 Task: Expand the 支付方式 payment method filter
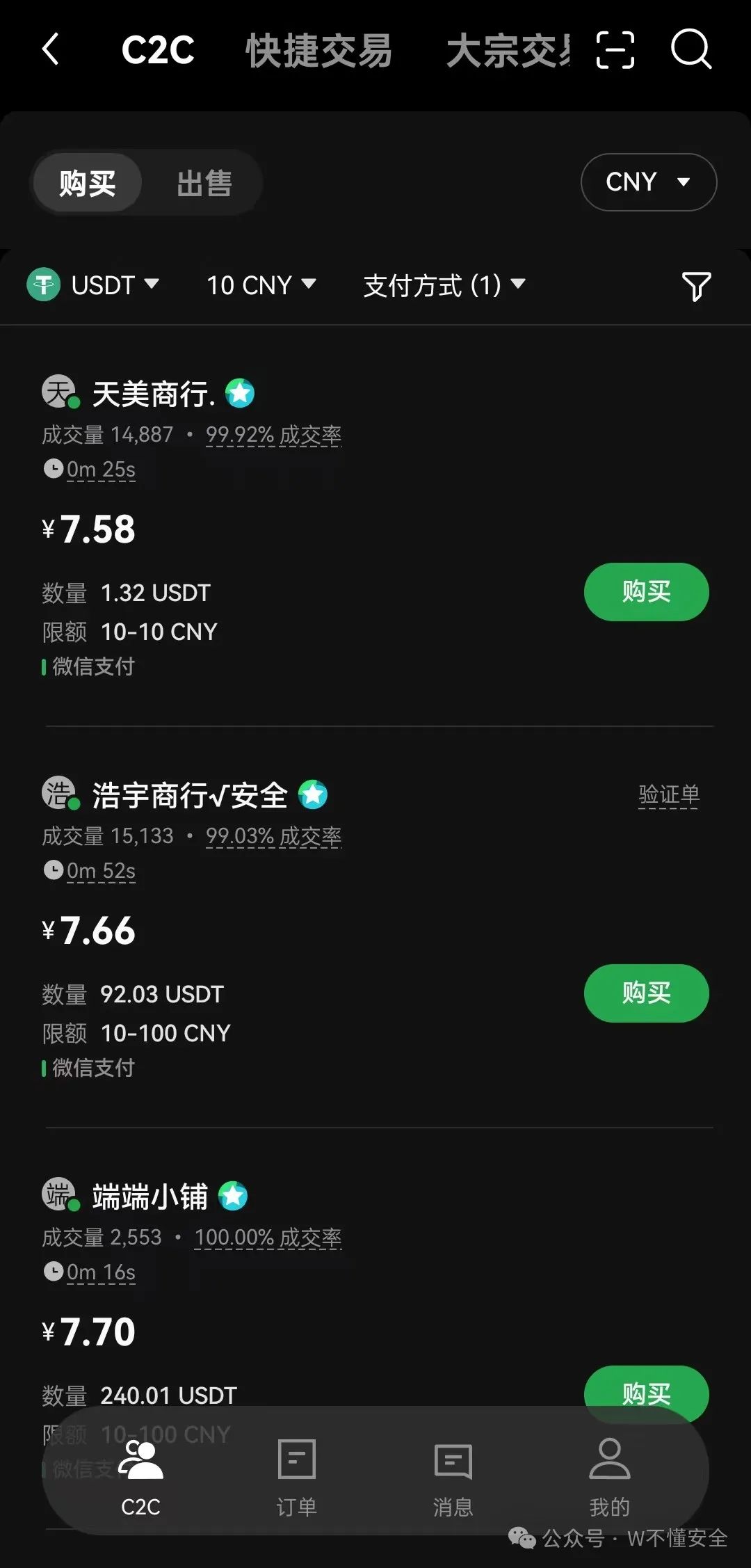point(444,285)
